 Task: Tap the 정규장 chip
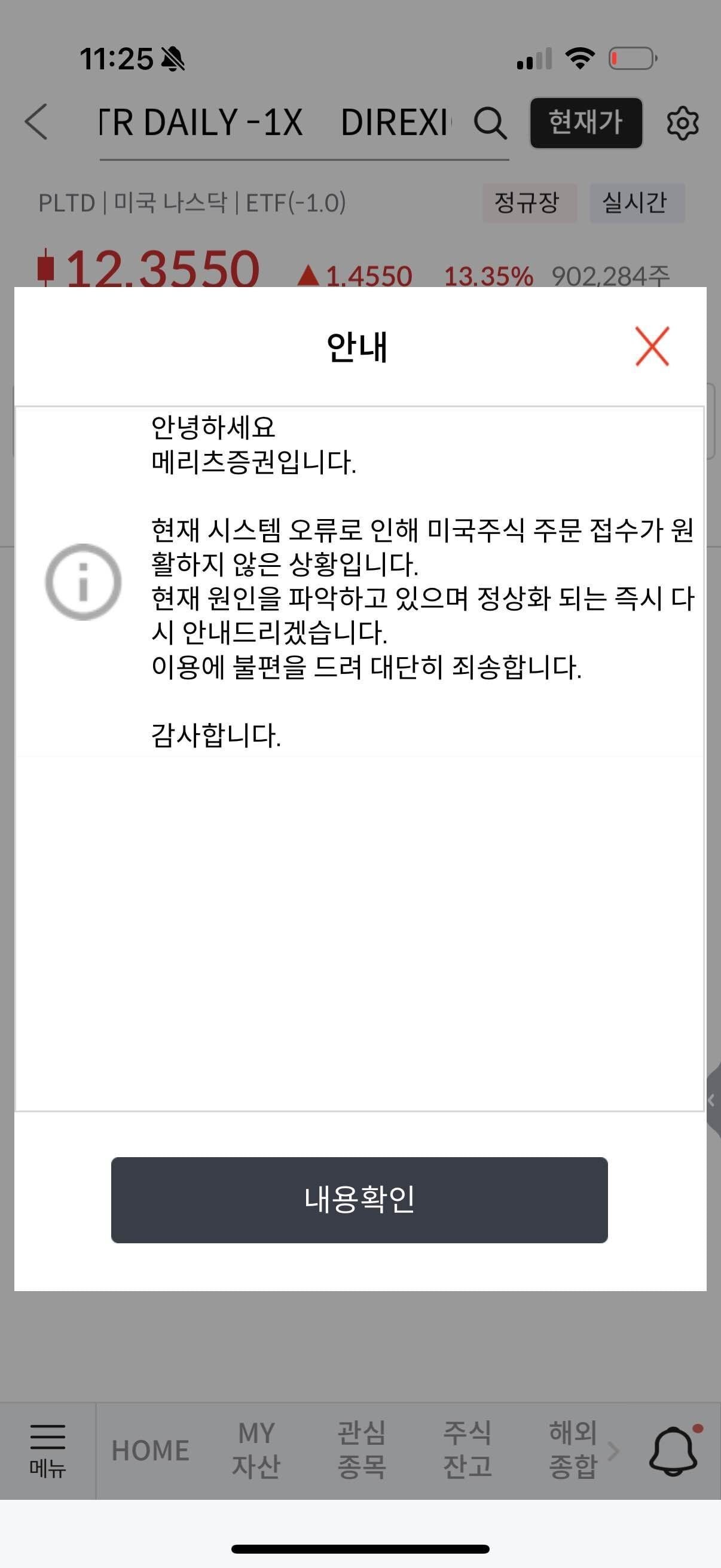pyautogui.click(x=528, y=203)
